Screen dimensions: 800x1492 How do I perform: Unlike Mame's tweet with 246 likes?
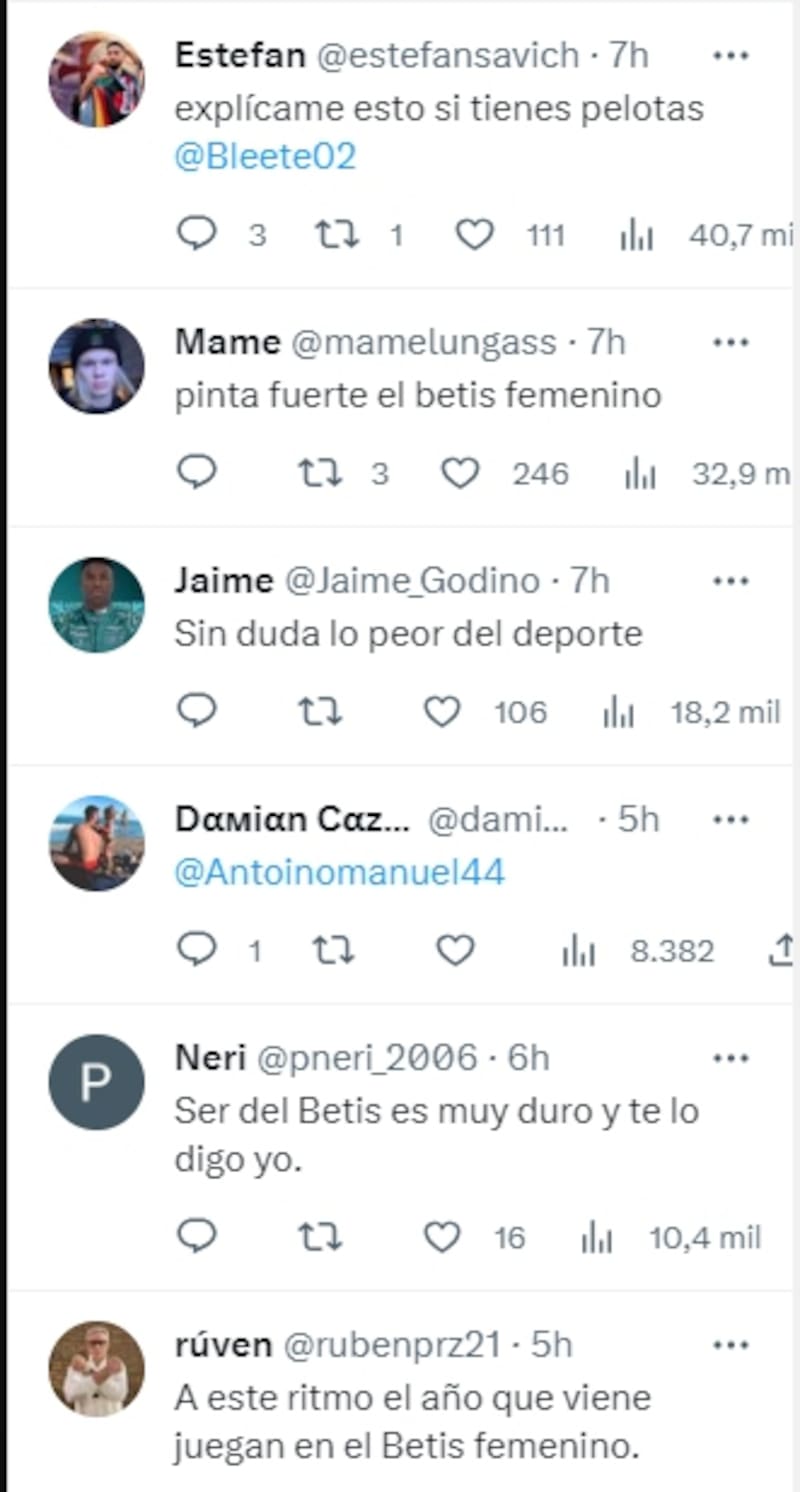tap(459, 473)
